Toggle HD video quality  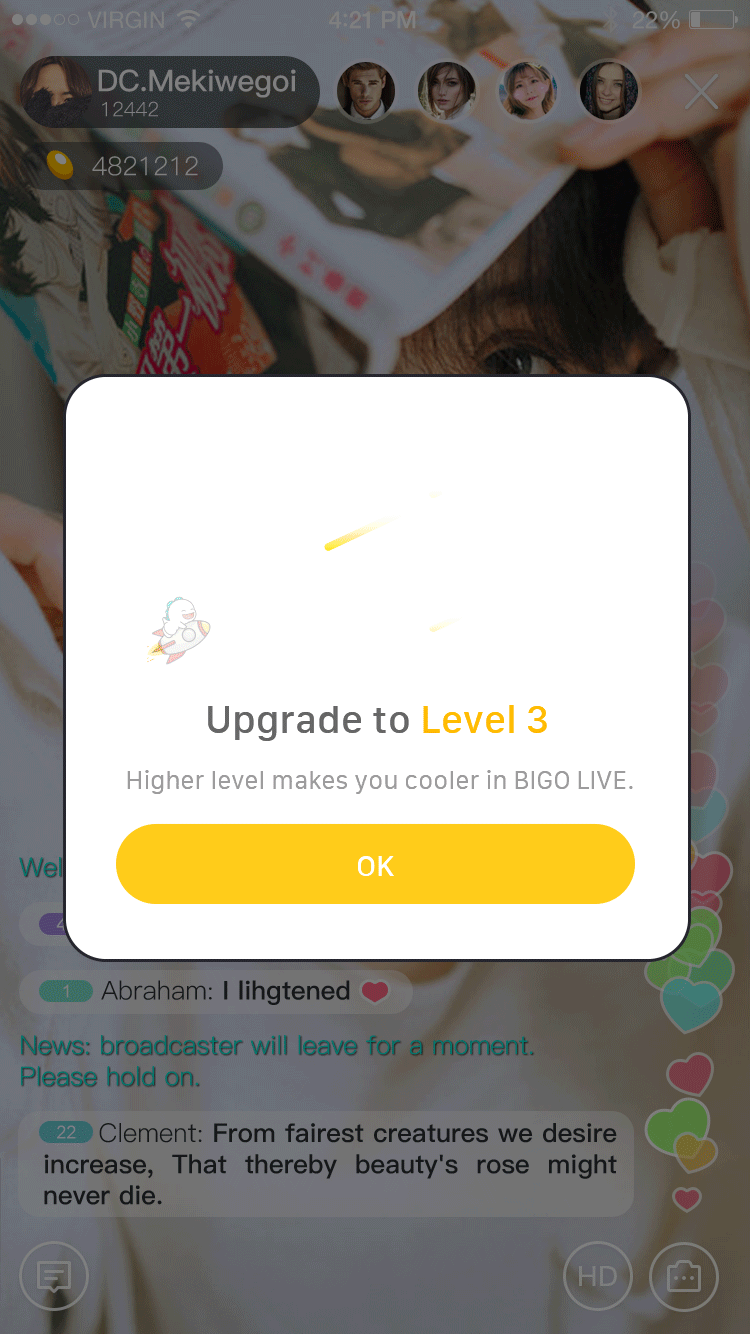(x=597, y=1276)
